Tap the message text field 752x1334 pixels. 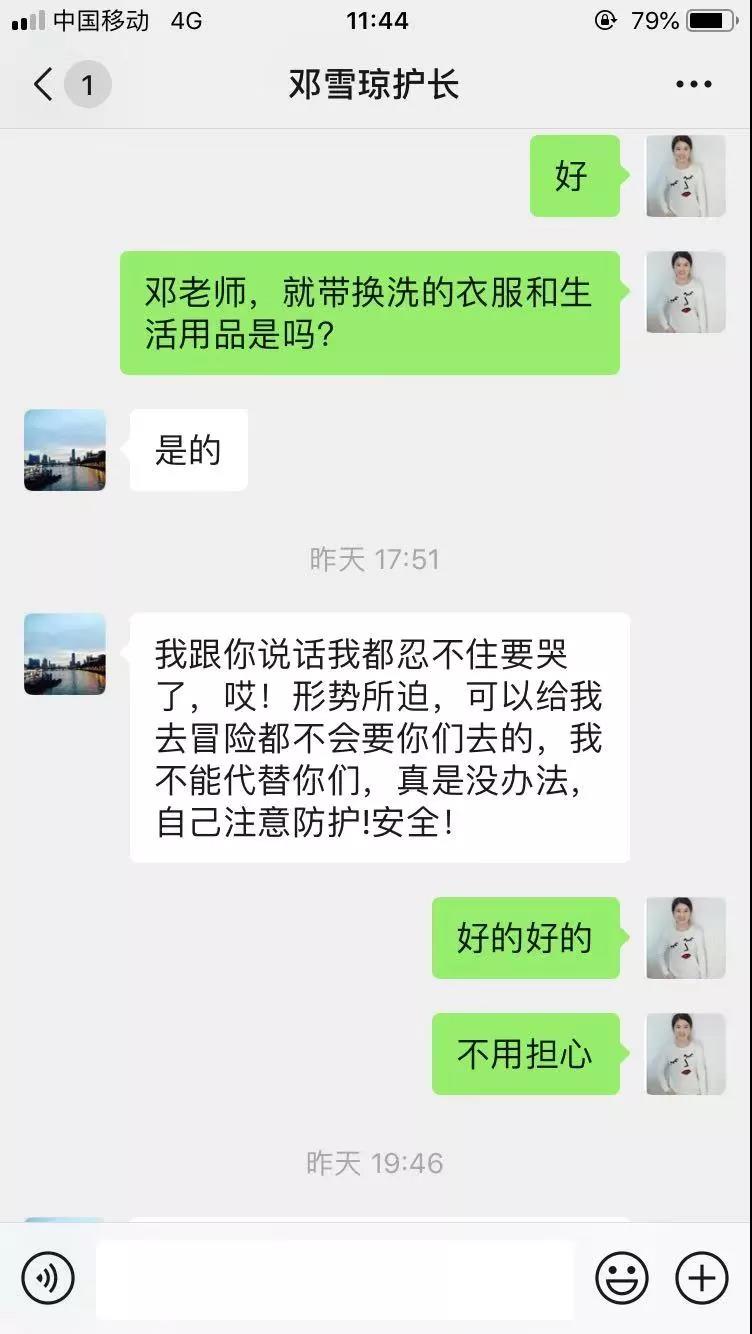(x=335, y=1279)
